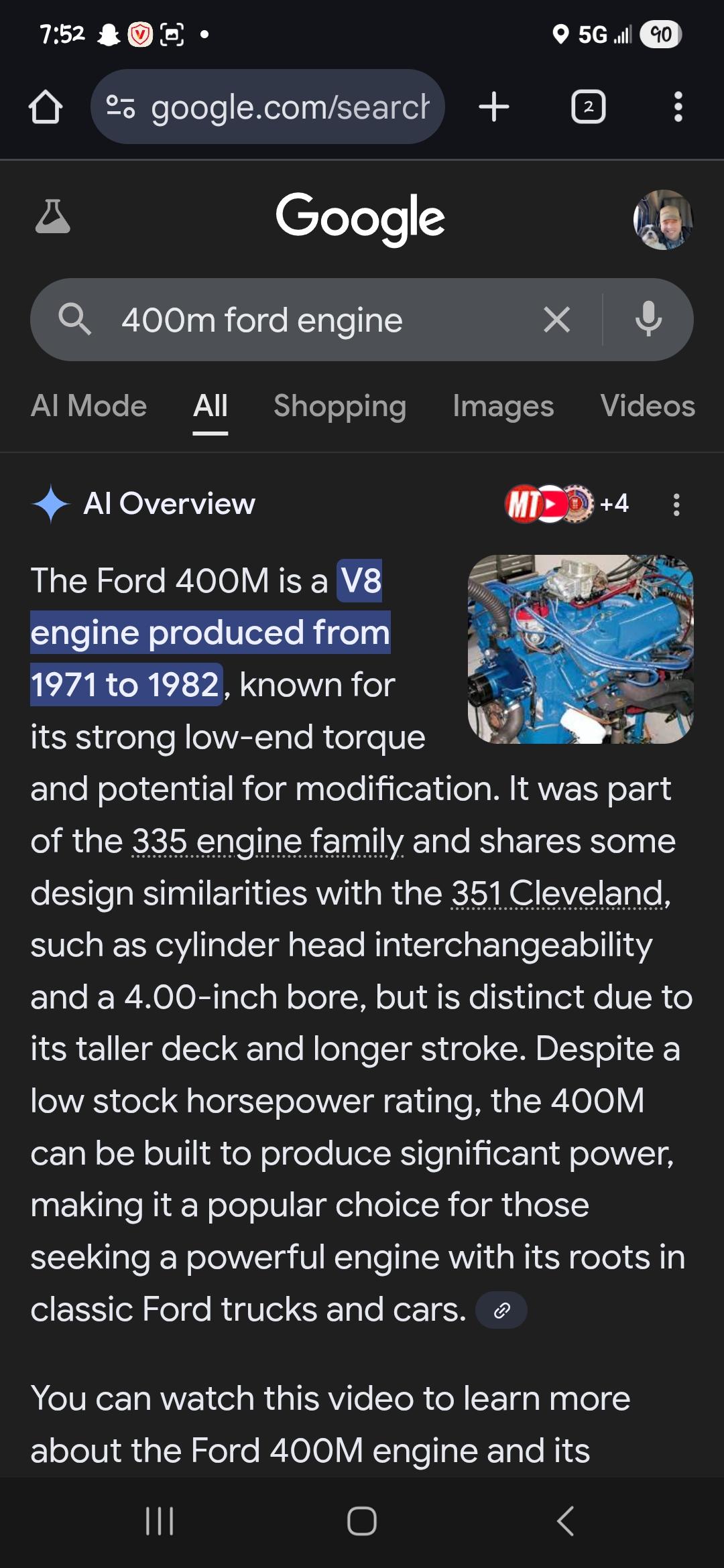Viewport: 724px width, 1568px height.
Task: Switch to the AI Mode tab
Action: tap(88, 406)
